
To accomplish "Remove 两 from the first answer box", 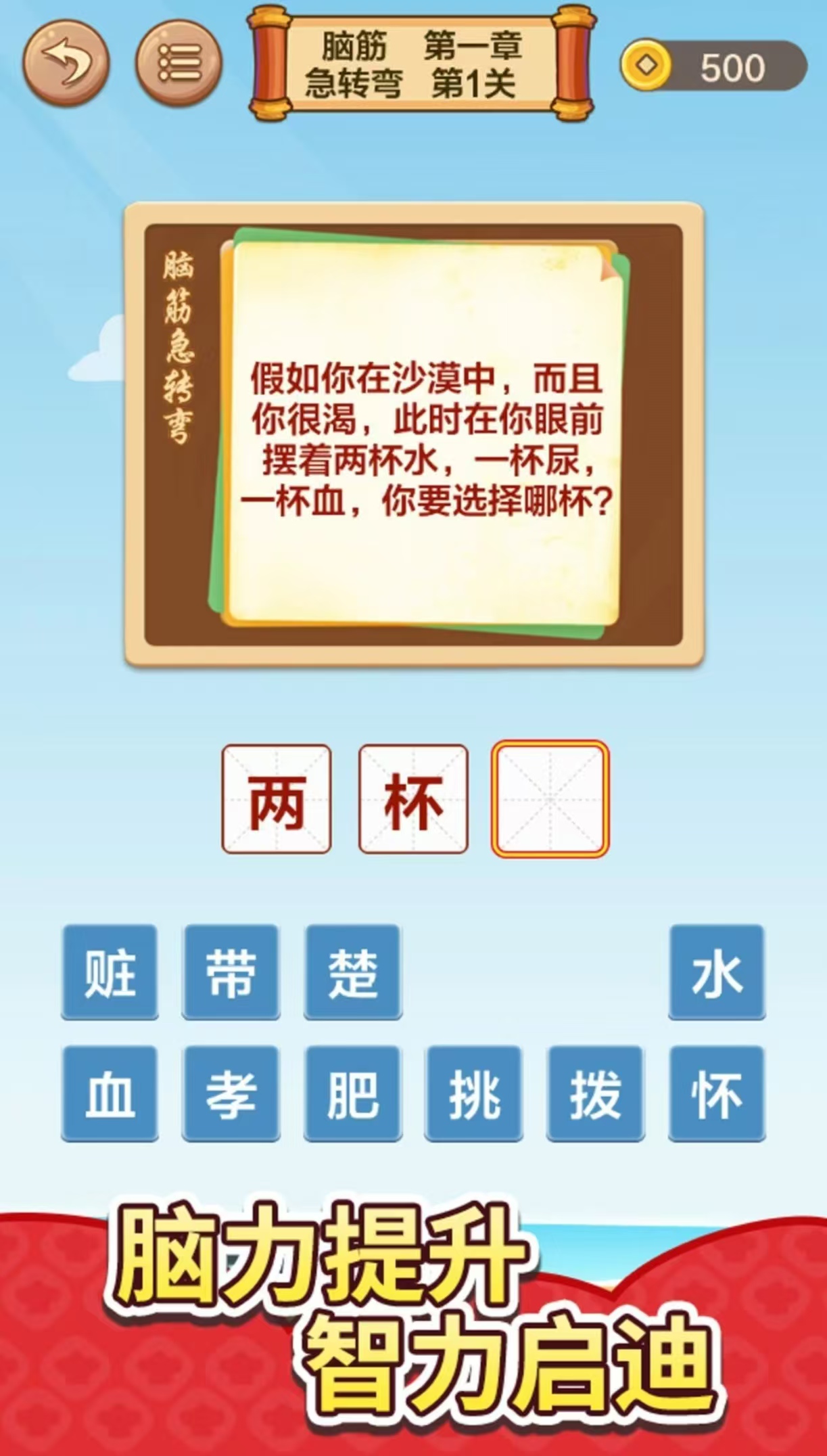I will (277, 799).
